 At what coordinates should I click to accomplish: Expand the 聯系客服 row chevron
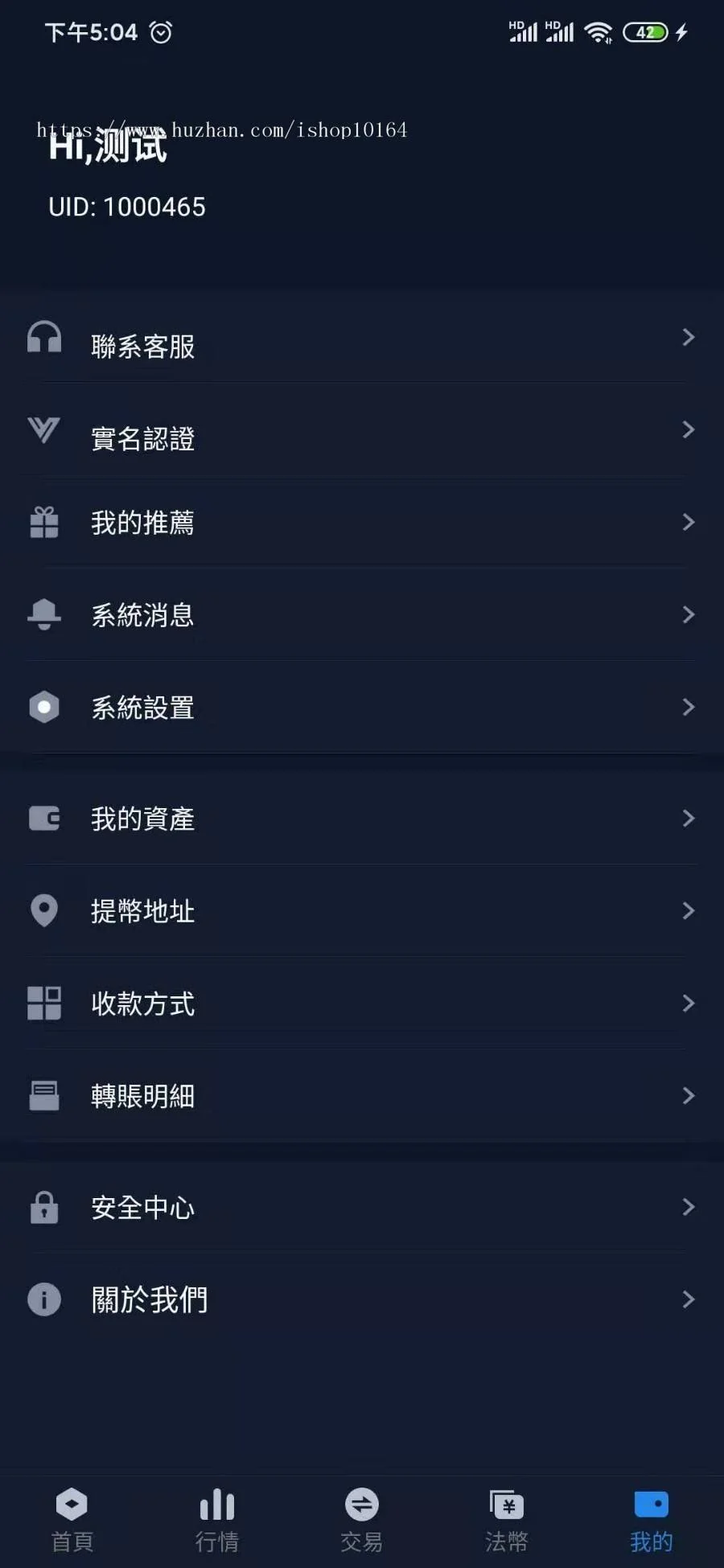tap(689, 338)
